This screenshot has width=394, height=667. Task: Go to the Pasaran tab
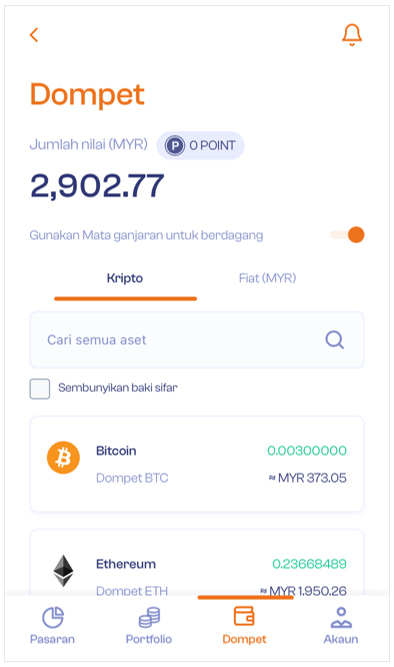52,626
